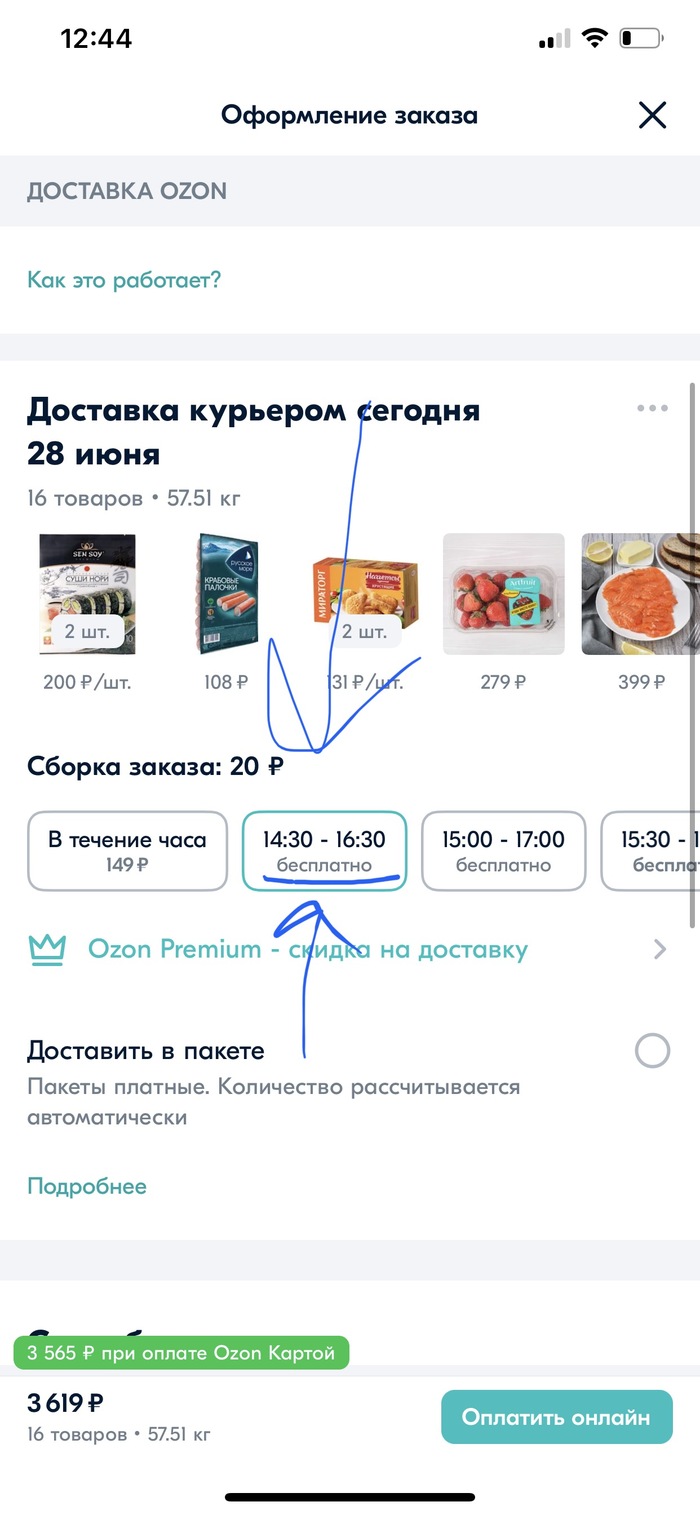Select the 'В течение часа' delivery slot
Screen dimensions: 700x1515
point(127,850)
